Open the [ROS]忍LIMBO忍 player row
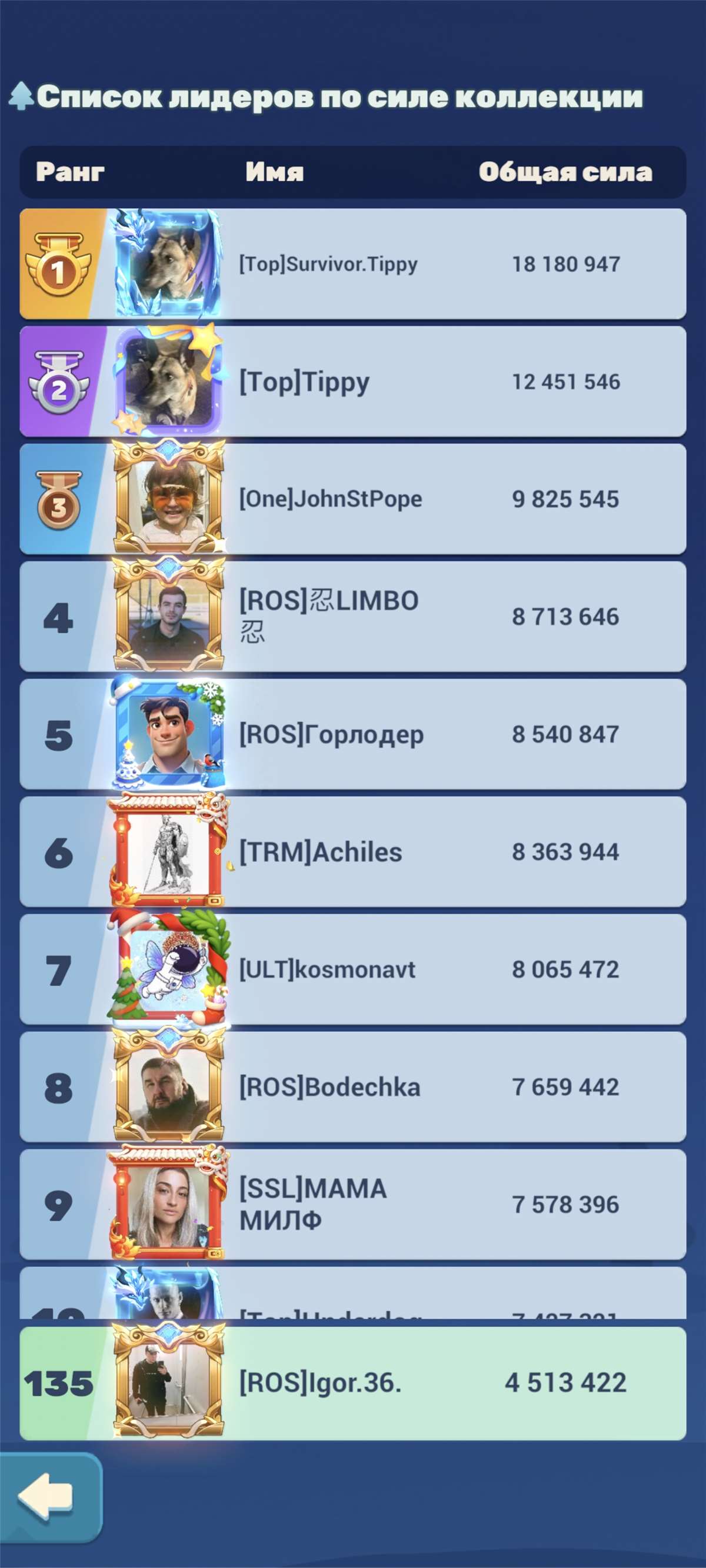Viewport: 706px width, 1568px height. (x=354, y=616)
